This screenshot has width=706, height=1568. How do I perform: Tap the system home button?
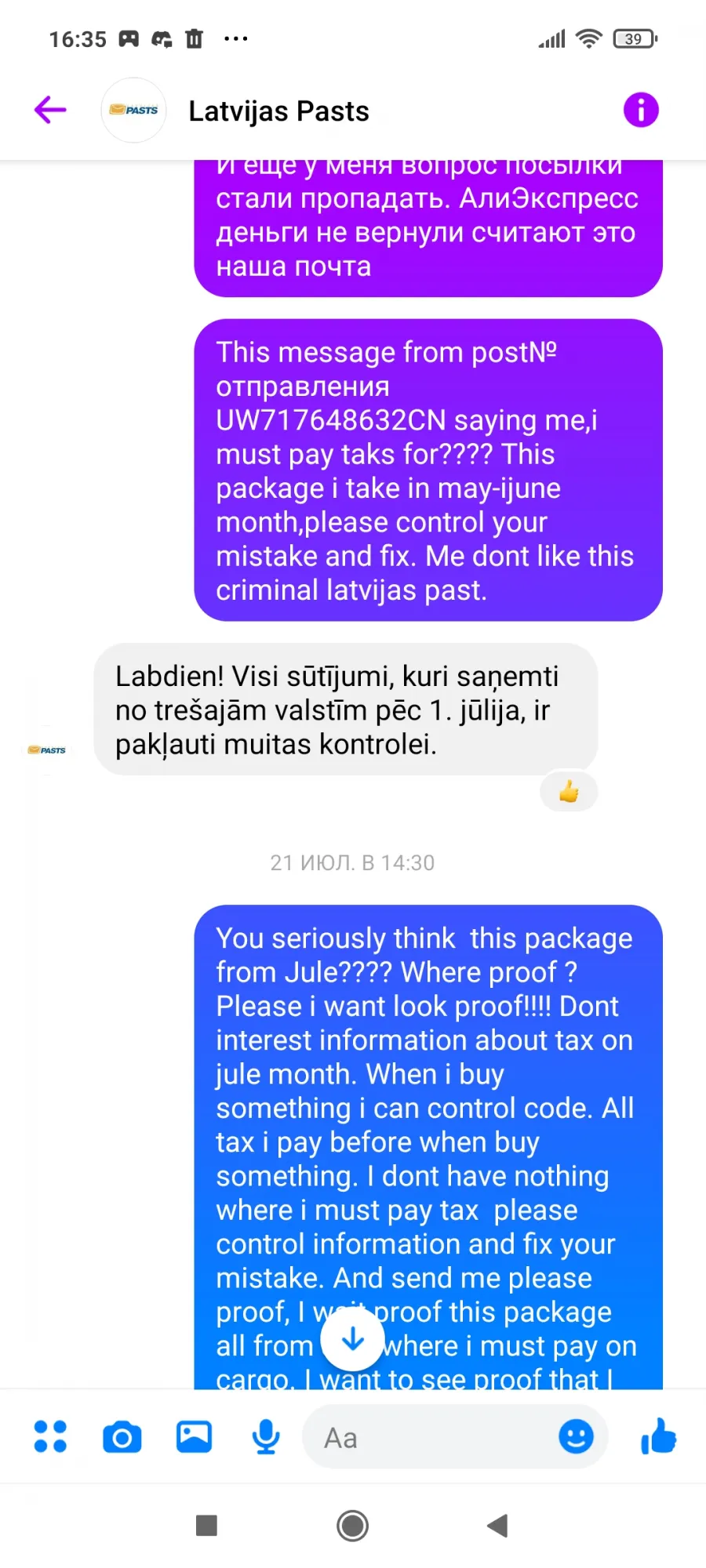click(353, 1526)
